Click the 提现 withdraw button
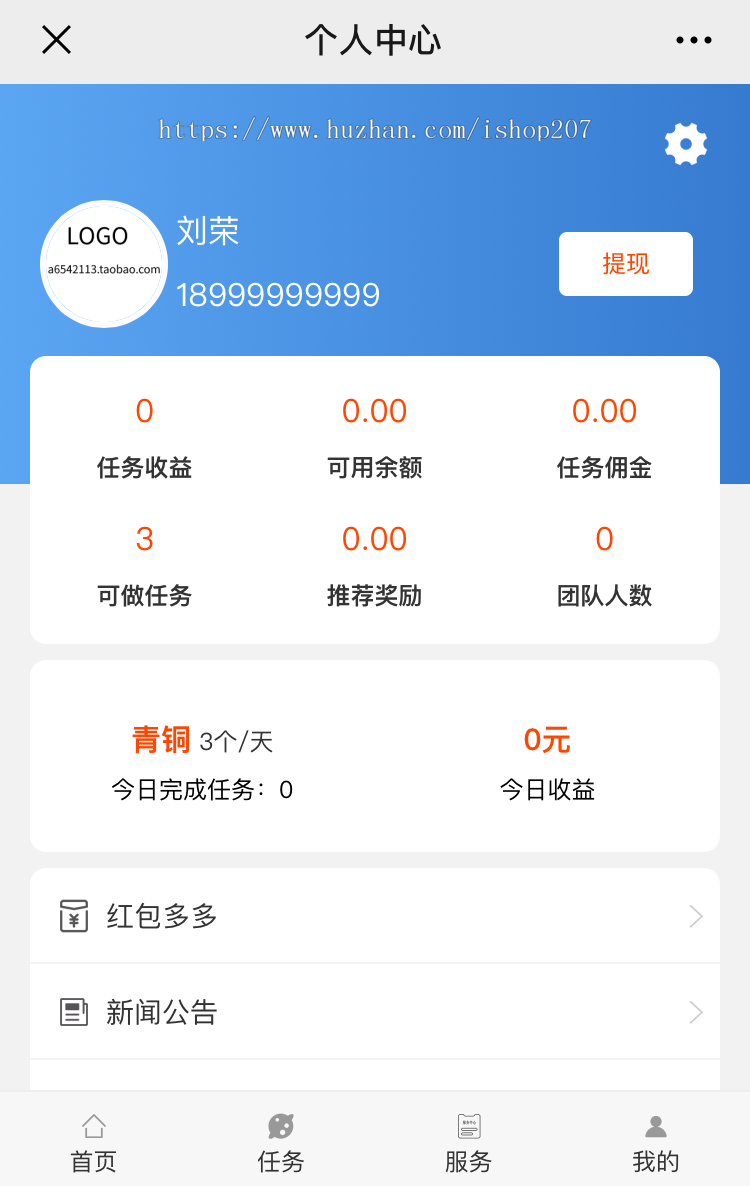750x1186 pixels. [x=625, y=264]
